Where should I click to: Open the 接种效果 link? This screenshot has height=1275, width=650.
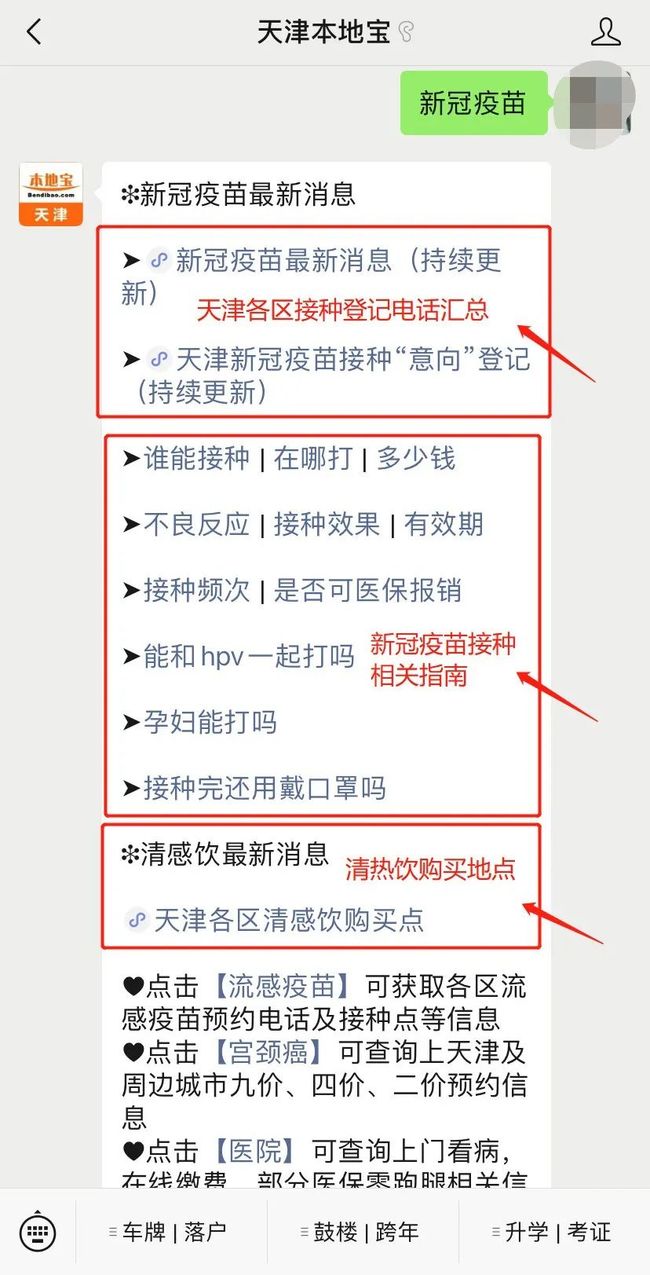[327, 524]
